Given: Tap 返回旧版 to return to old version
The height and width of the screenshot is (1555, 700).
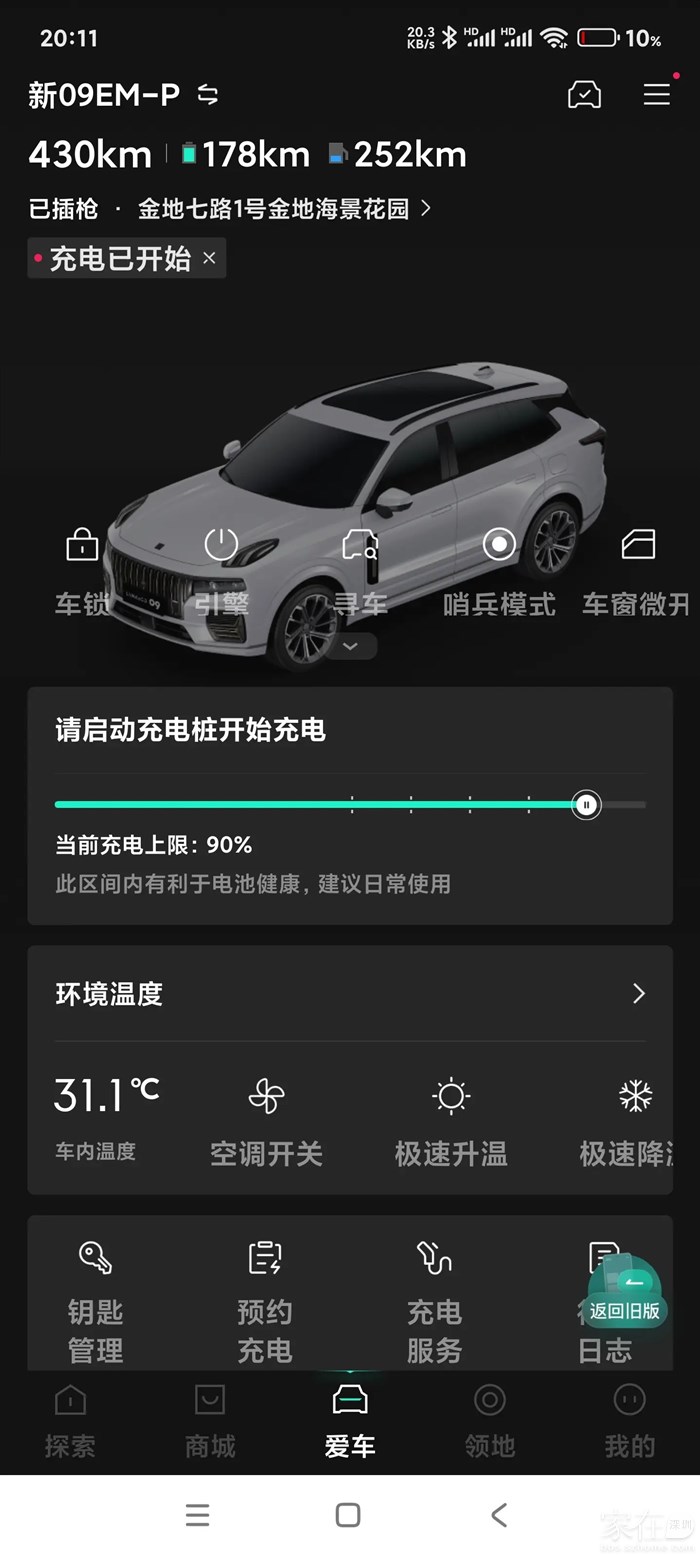Looking at the screenshot, I should pyautogui.click(x=625, y=1310).
